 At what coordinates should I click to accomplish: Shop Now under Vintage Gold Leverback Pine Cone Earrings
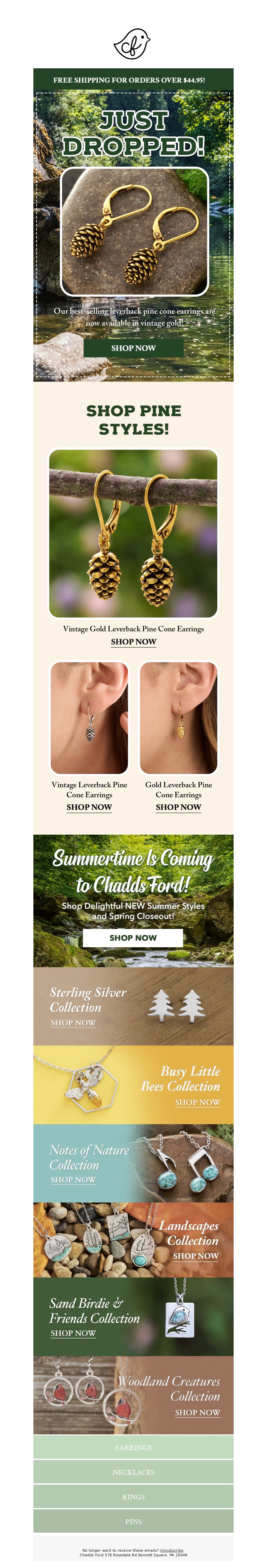[x=133, y=642]
